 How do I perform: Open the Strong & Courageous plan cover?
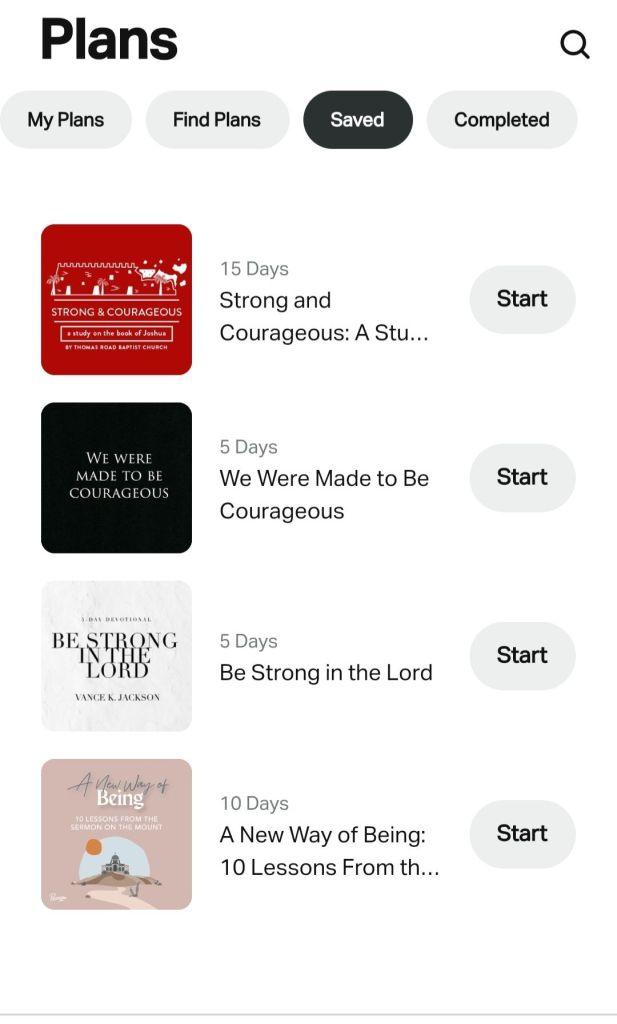pyautogui.click(x=116, y=299)
